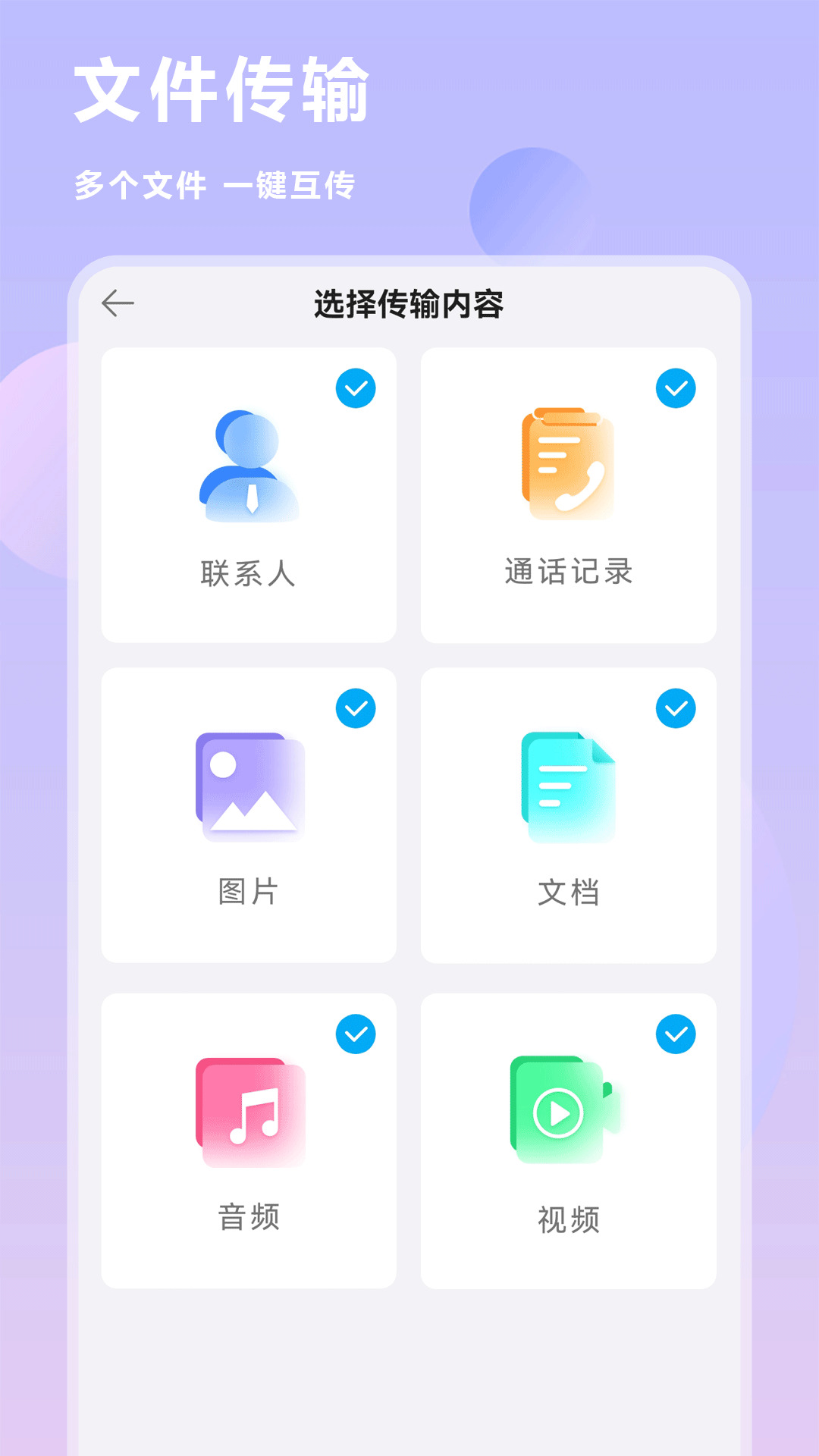Image resolution: width=819 pixels, height=1456 pixels.
Task: Click the 图片 picture icon
Action: pos(250,785)
